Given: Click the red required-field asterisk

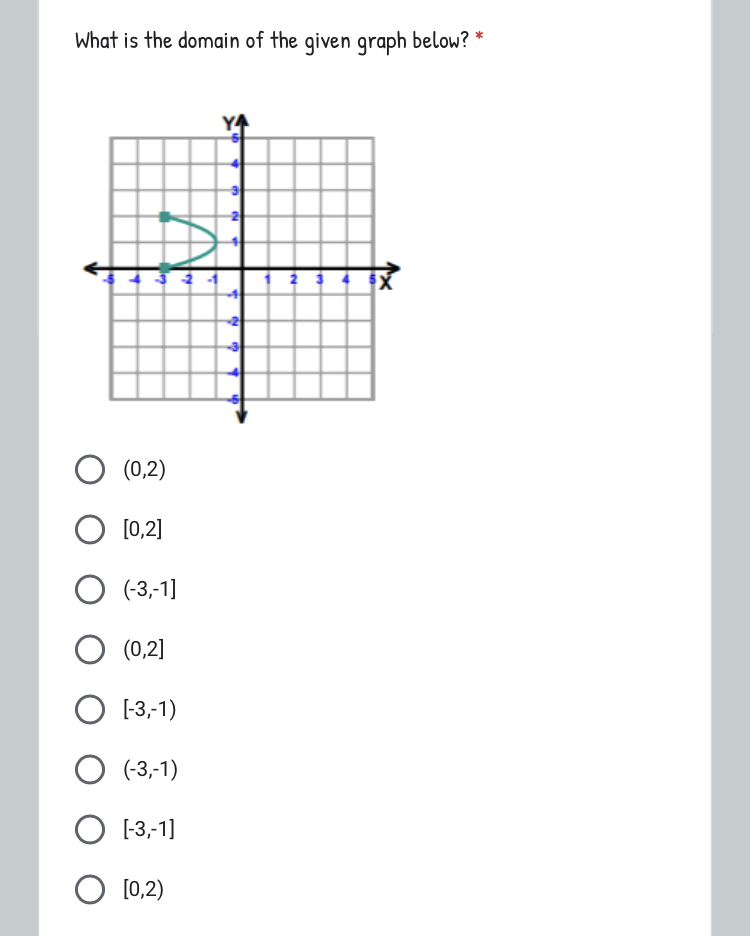Looking at the screenshot, I should coord(479,37).
